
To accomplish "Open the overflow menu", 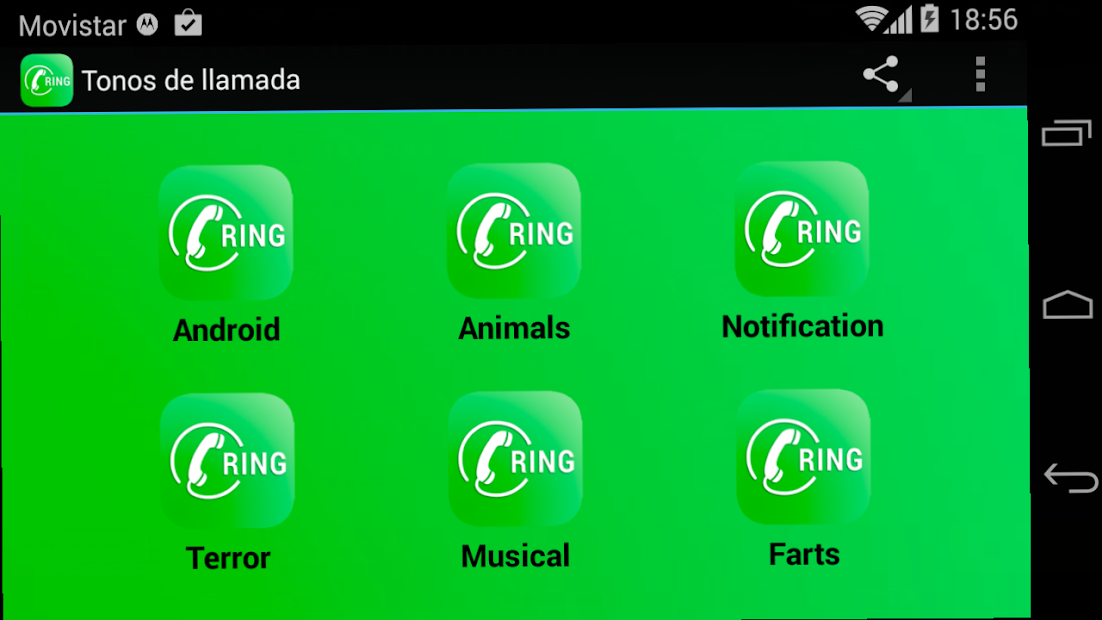I will click(979, 75).
